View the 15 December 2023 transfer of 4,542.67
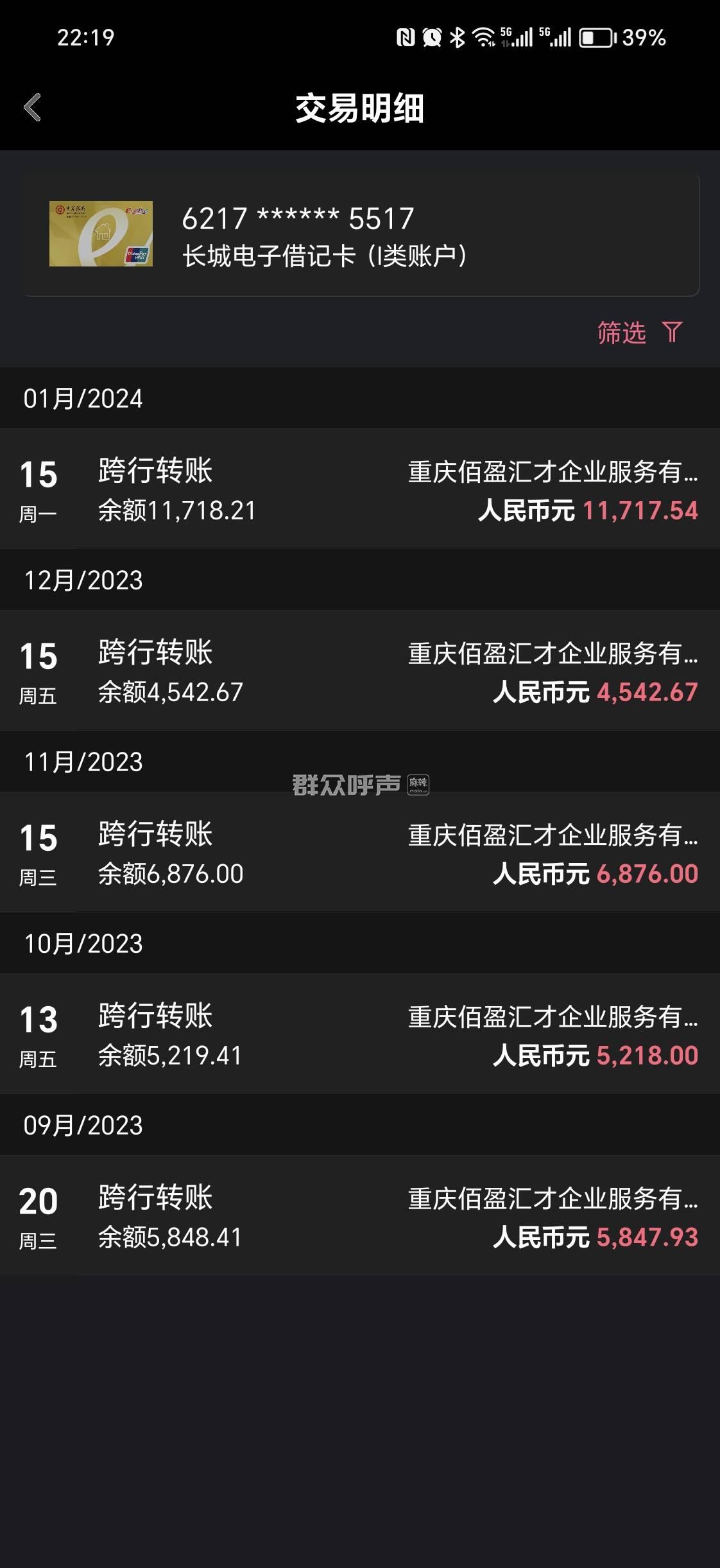Image resolution: width=720 pixels, height=1568 pixels. coord(359,671)
